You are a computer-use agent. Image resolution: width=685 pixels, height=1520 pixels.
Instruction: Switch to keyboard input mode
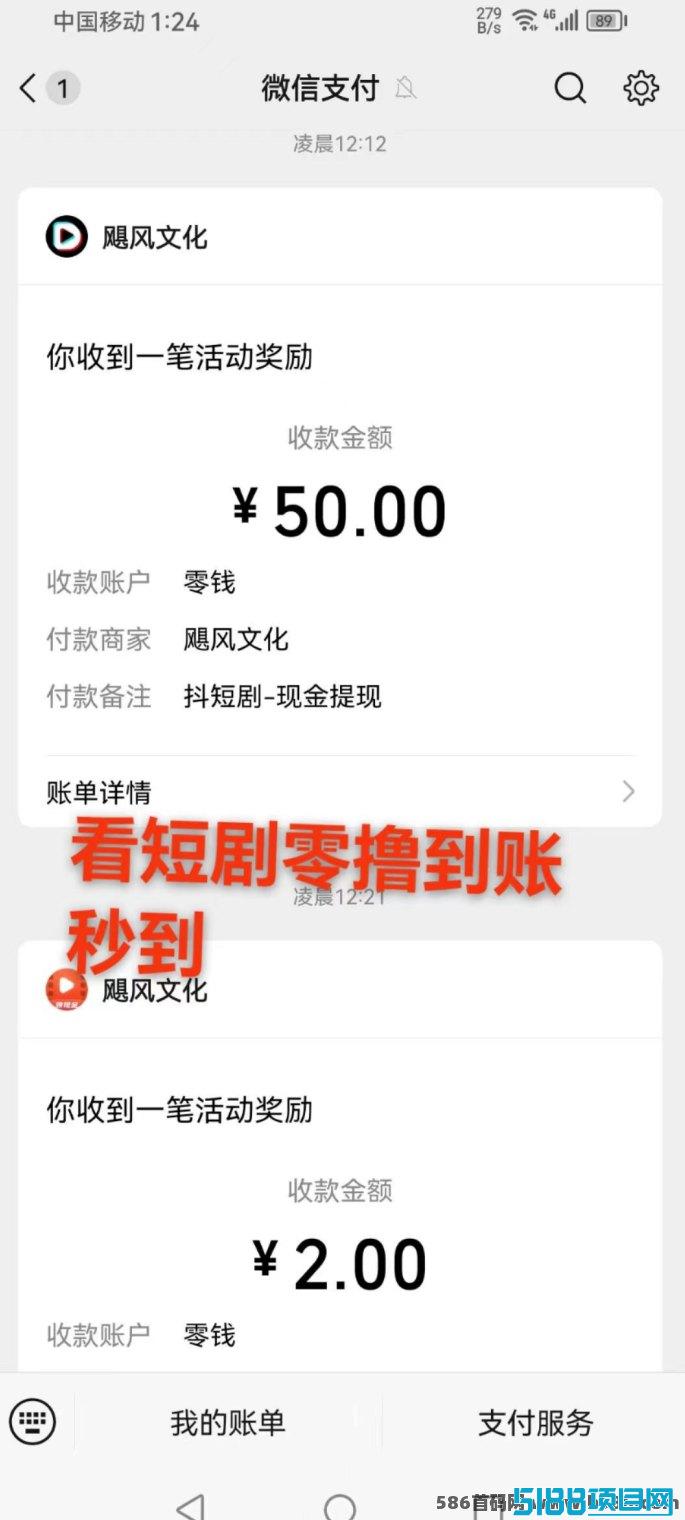click(x=33, y=1421)
